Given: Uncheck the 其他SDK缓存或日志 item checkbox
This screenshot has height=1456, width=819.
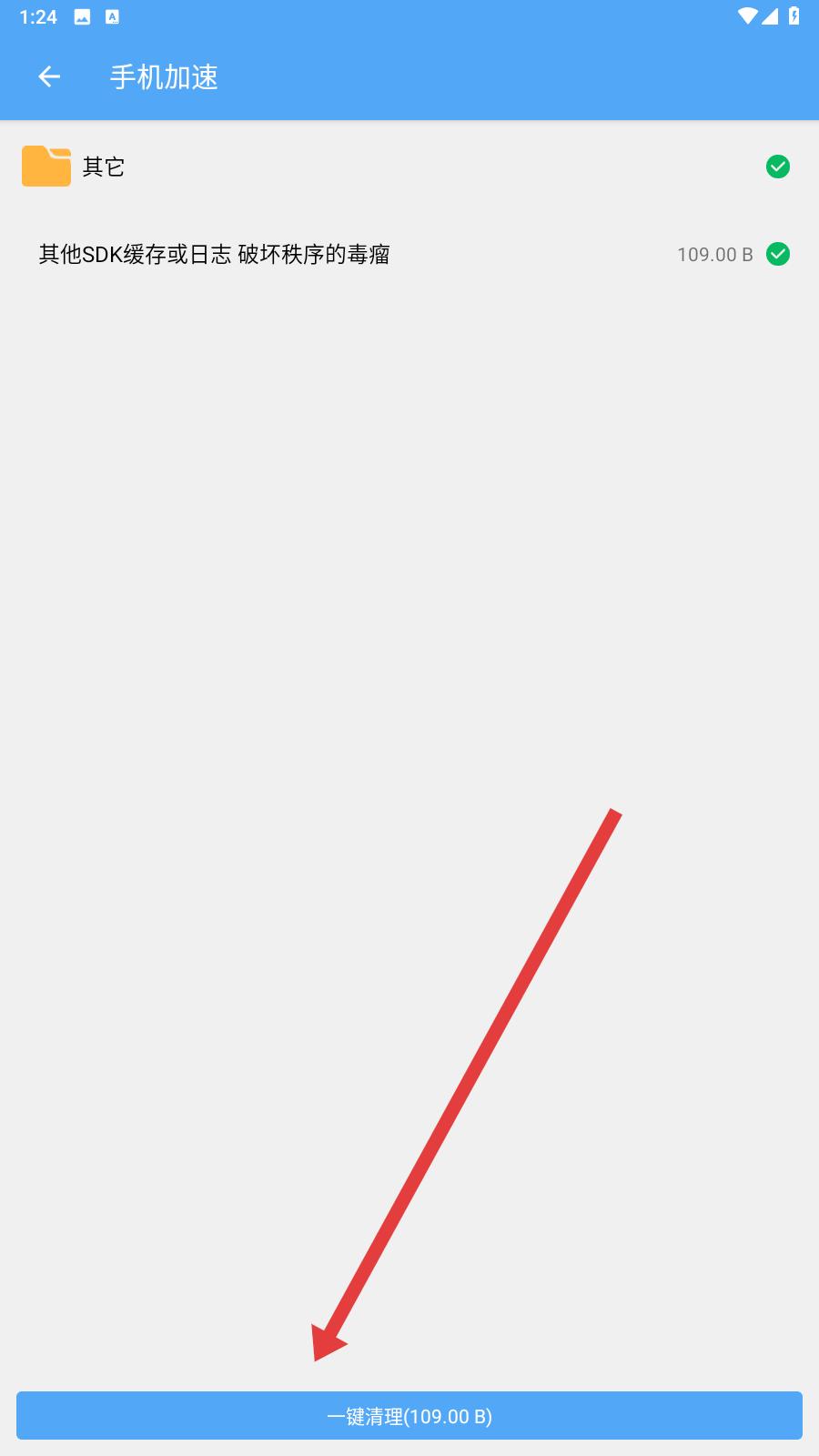Looking at the screenshot, I should click(x=778, y=254).
